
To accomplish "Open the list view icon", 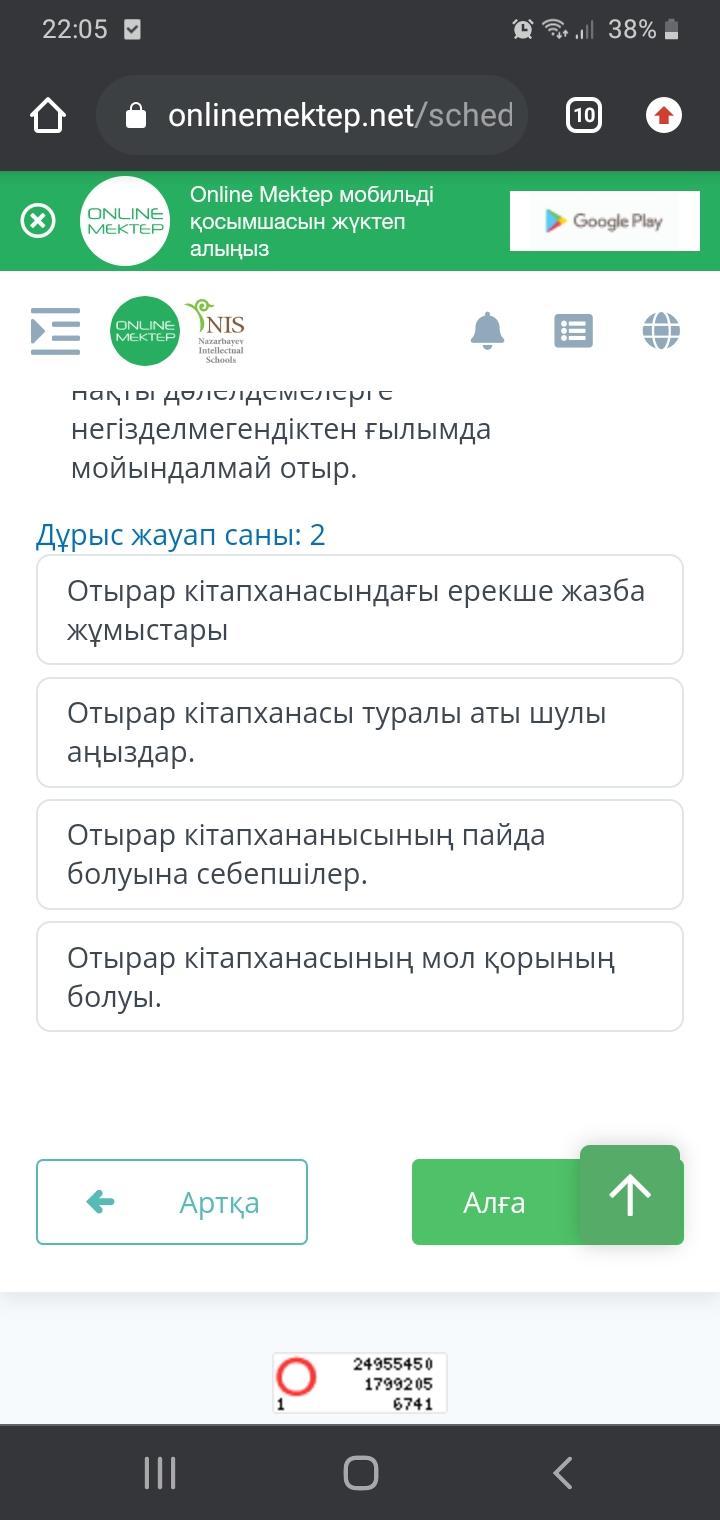I will tap(573, 331).
